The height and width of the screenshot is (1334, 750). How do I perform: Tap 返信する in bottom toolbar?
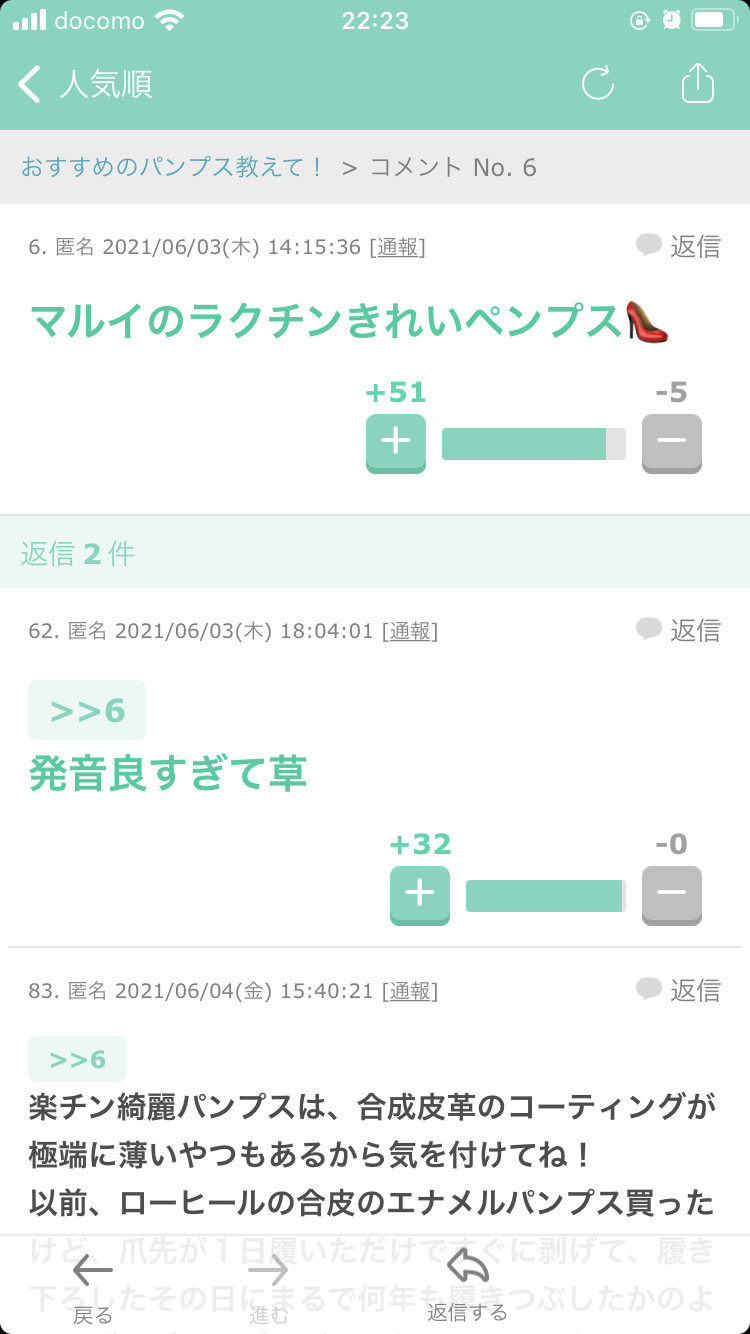tap(467, 1286)
